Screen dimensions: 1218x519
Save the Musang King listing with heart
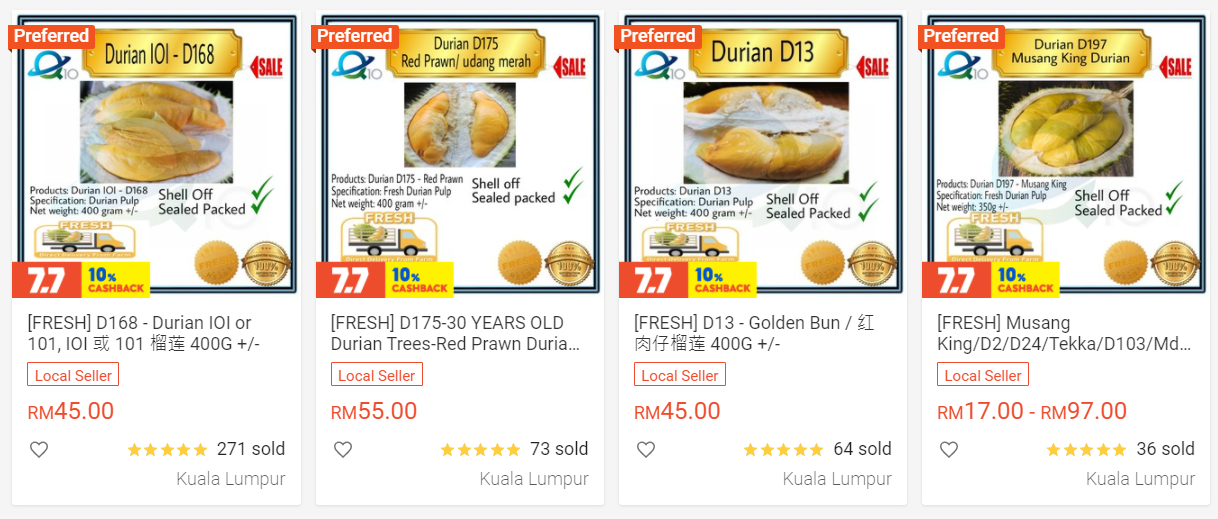point(949,450)
